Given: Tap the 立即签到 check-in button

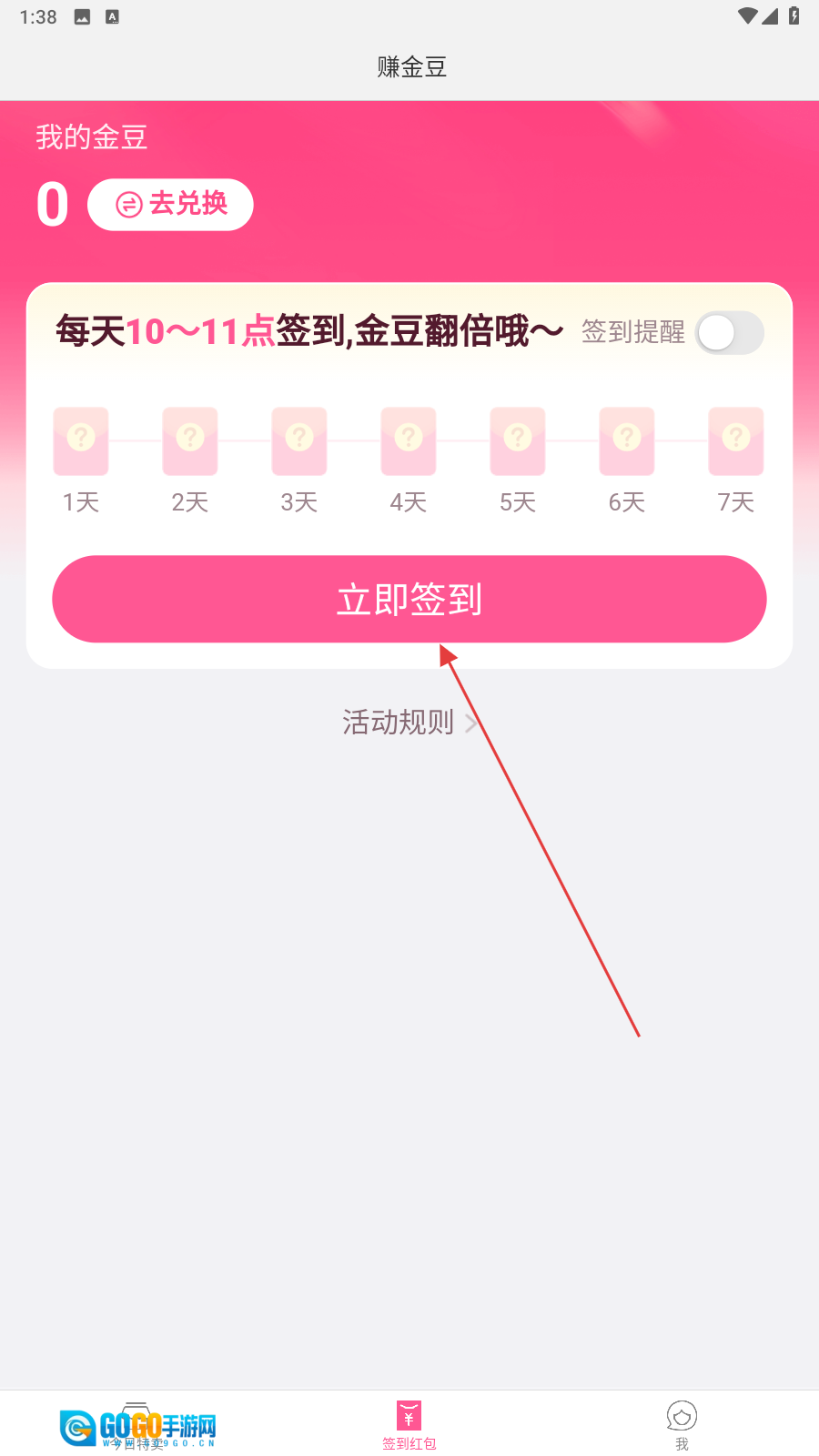Looking at the screenshot, I should [x=409, y=599].
